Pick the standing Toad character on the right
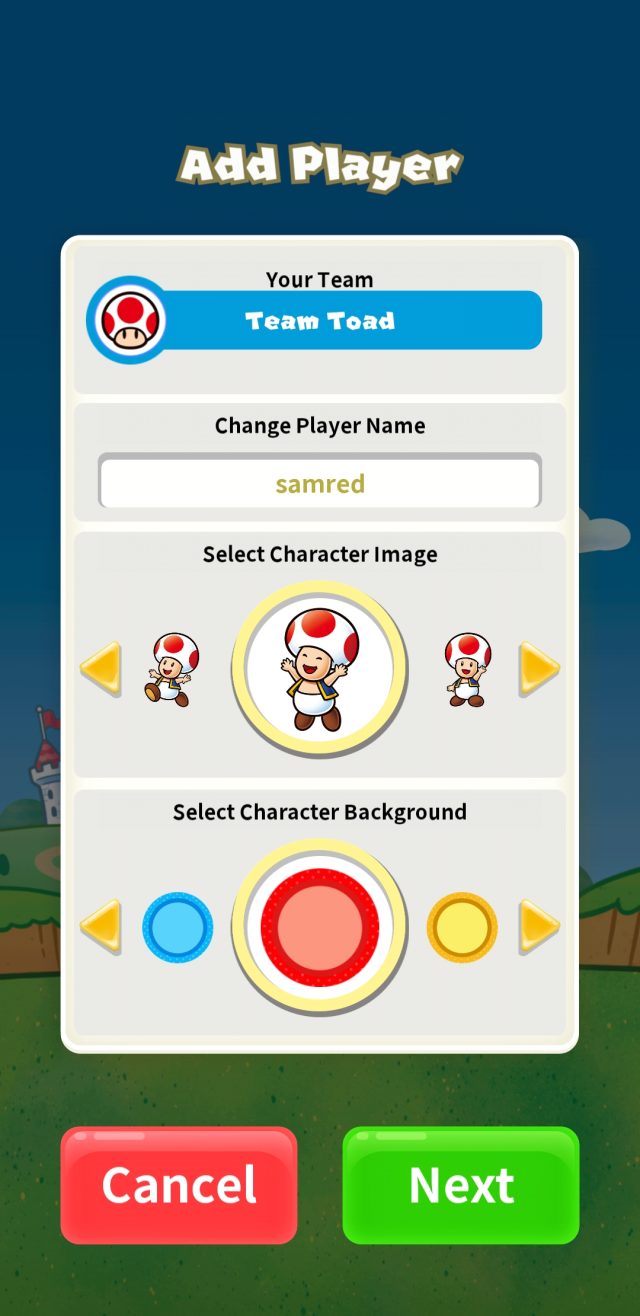The image size is (640, 1316). click(467, 669)
